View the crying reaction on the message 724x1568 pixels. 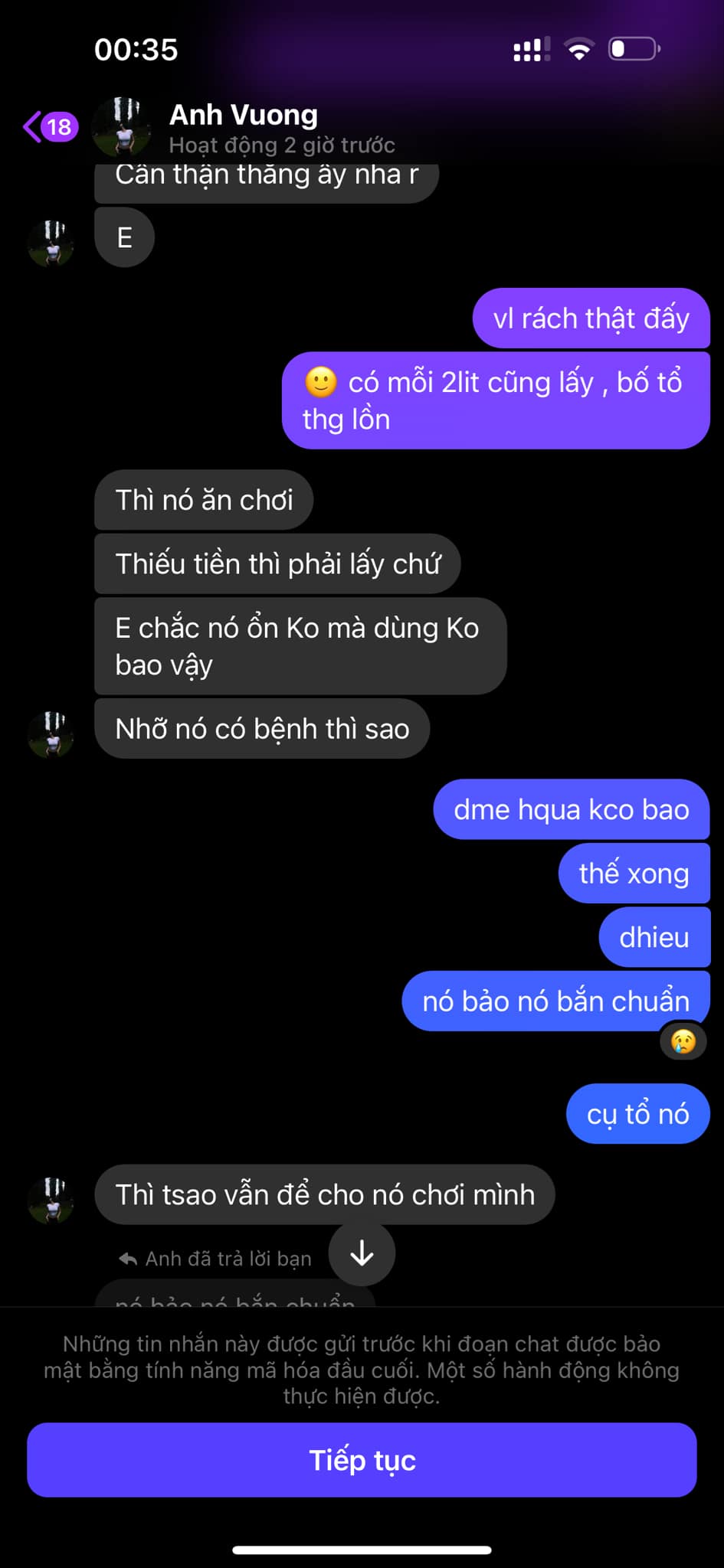click(x=683, y=1041)
